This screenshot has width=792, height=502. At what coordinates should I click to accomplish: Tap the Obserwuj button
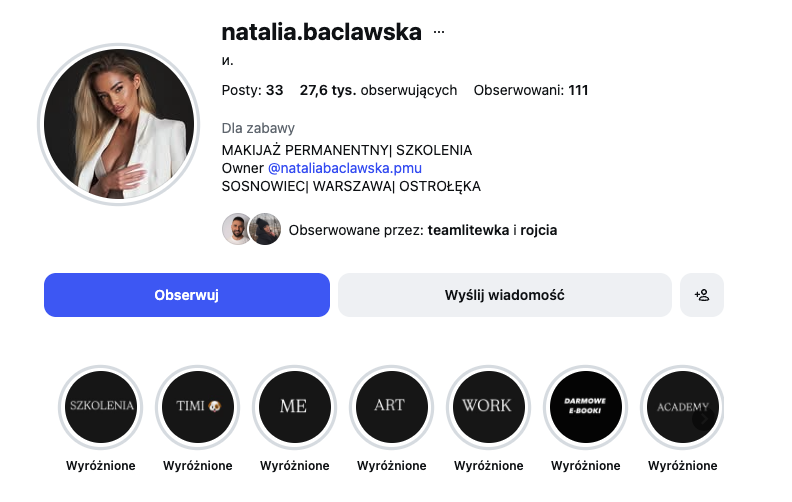[x=186, y=295]
